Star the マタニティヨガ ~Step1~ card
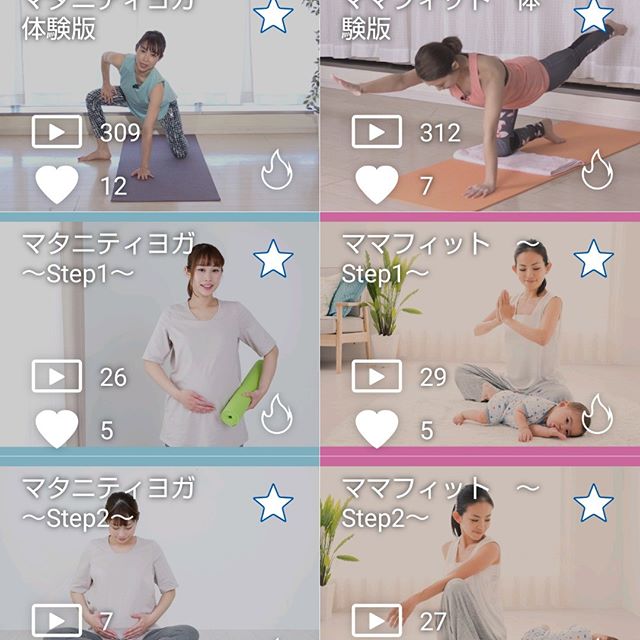Screen dimensions: 640x640 pyautogui.click(x=272, y=259)
